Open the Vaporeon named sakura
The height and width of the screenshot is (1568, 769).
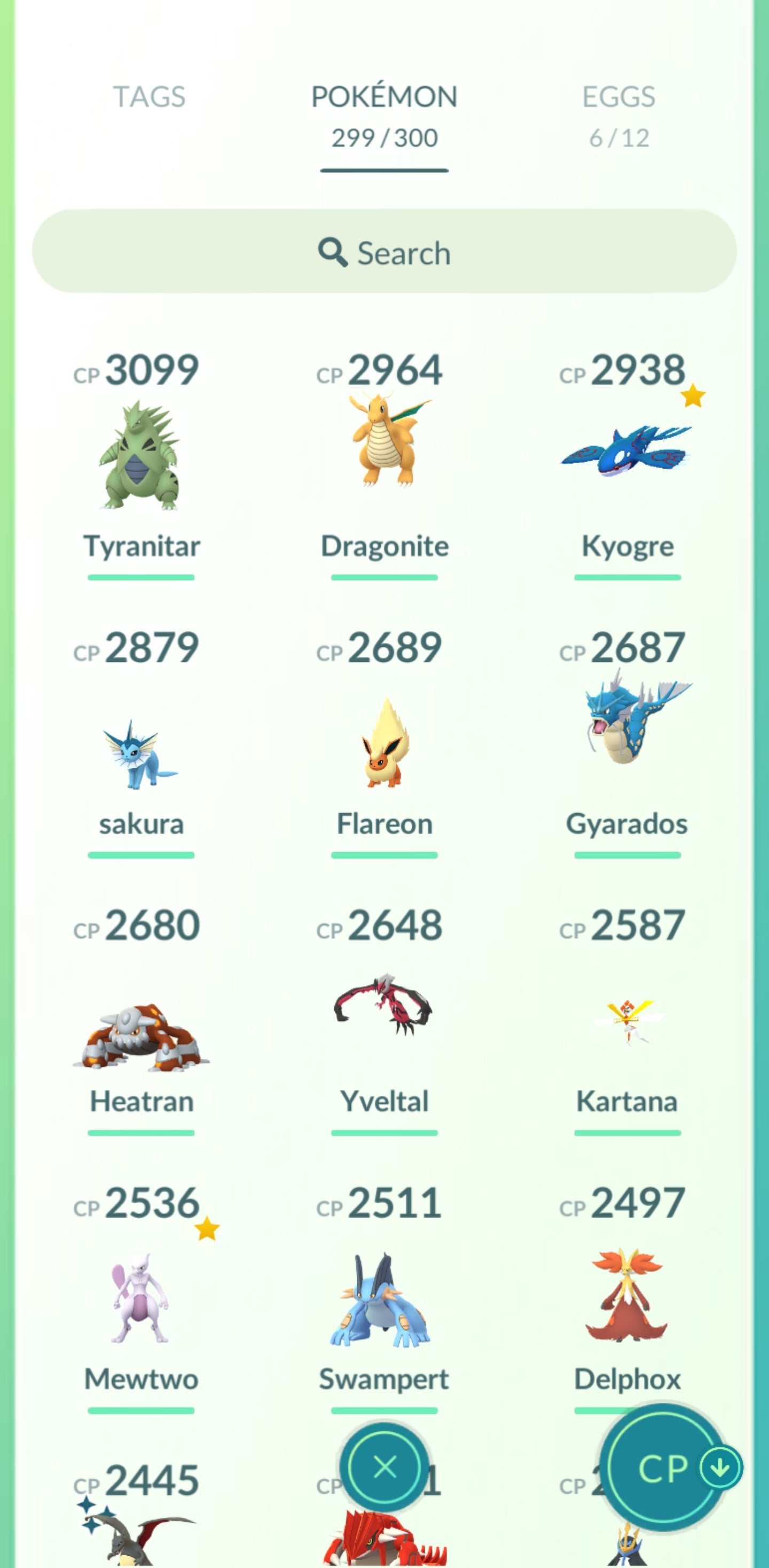coord(140,755)
